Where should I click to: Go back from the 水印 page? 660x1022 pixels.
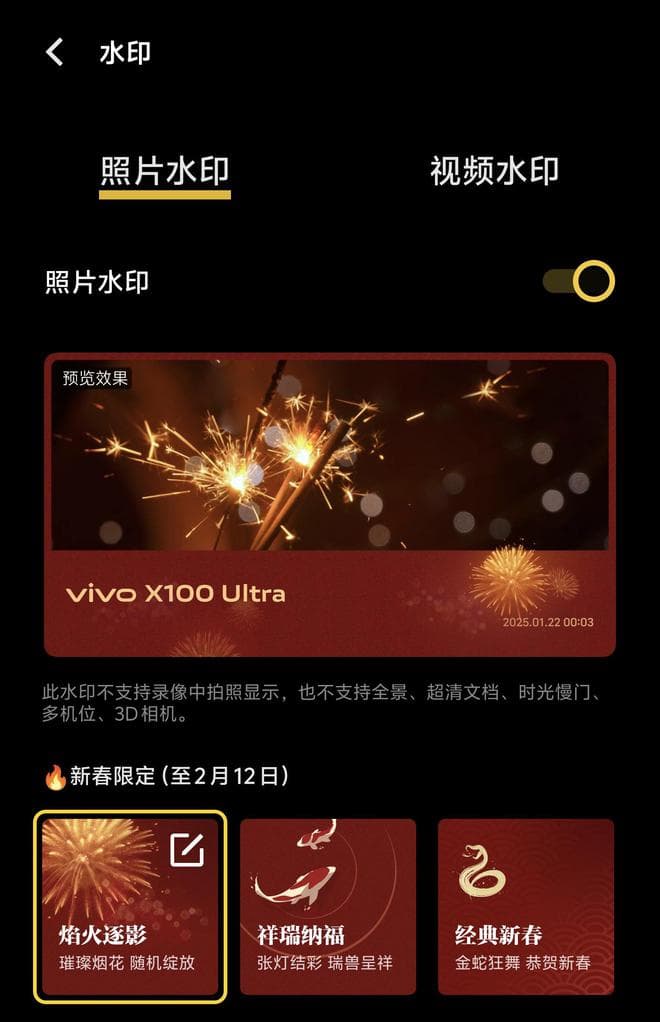click(55, 53)
